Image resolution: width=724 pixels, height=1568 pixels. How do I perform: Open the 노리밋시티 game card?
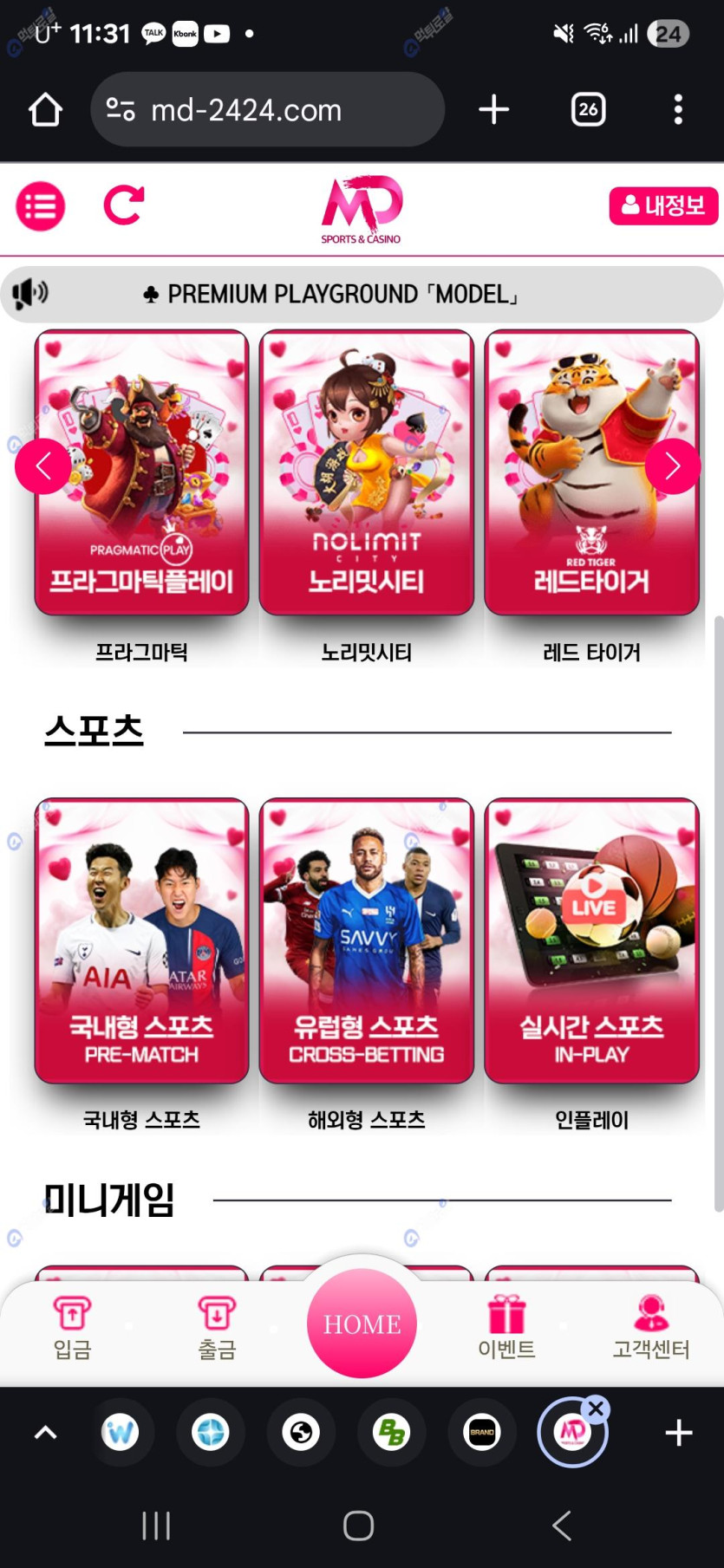pyautogui.click(x=367, y=472)
